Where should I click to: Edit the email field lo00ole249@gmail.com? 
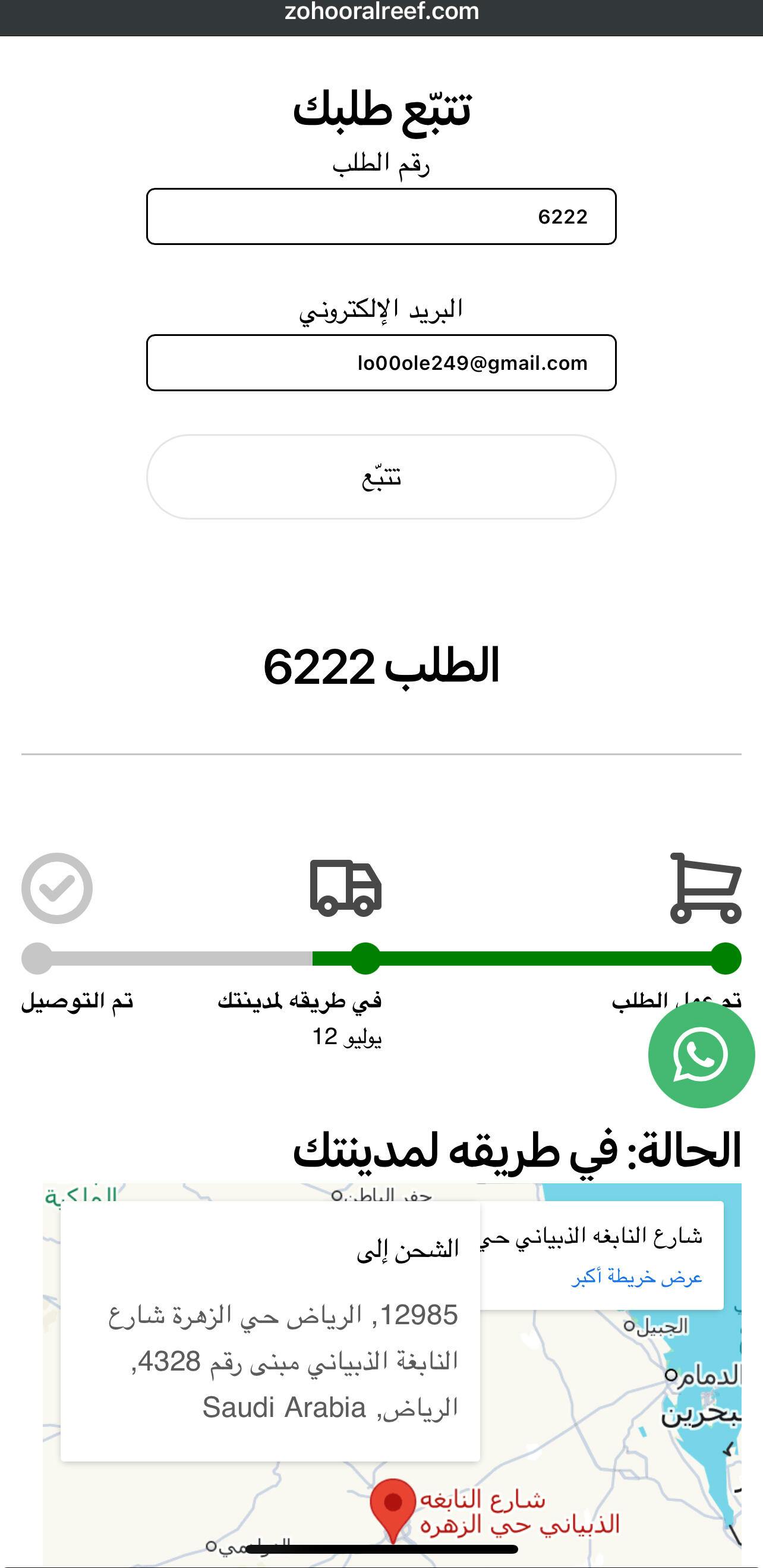point(381,362)
